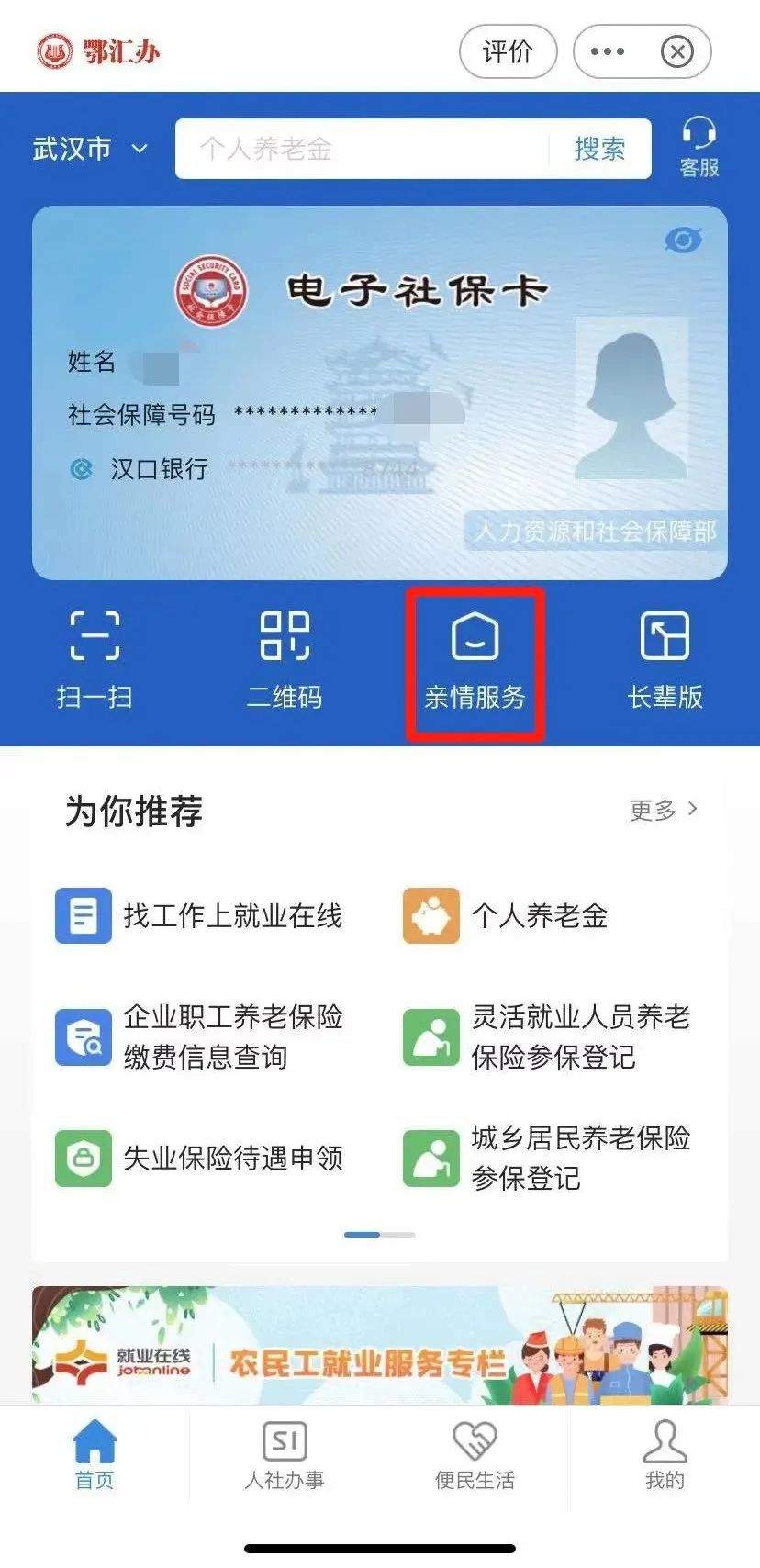Close the mini program with the X

click(677, 51)
